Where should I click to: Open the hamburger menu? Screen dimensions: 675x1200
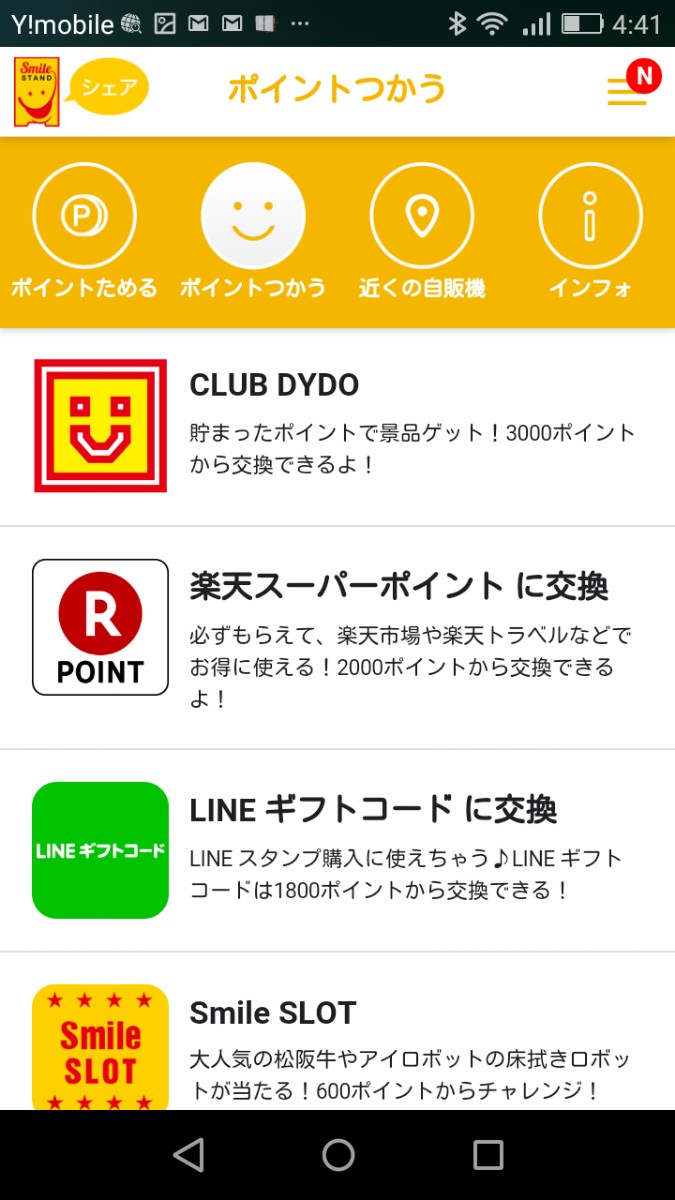pyautogui.click(x=627, y=92)
